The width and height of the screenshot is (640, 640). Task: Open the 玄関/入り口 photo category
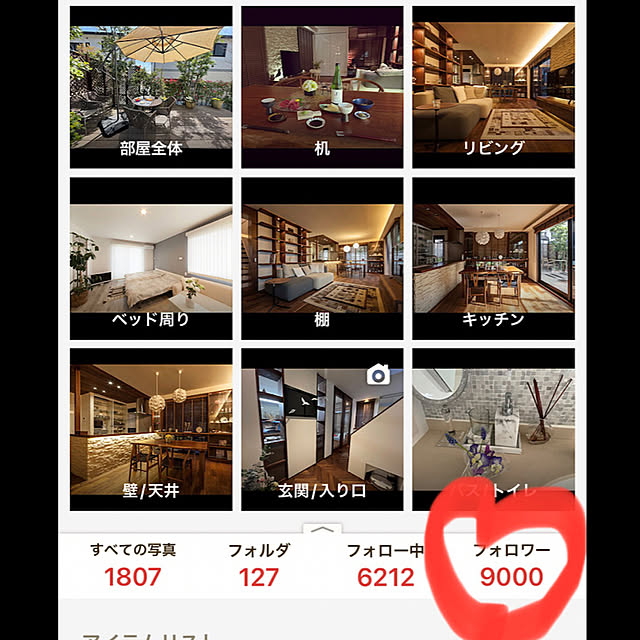(x=322, y=428)
